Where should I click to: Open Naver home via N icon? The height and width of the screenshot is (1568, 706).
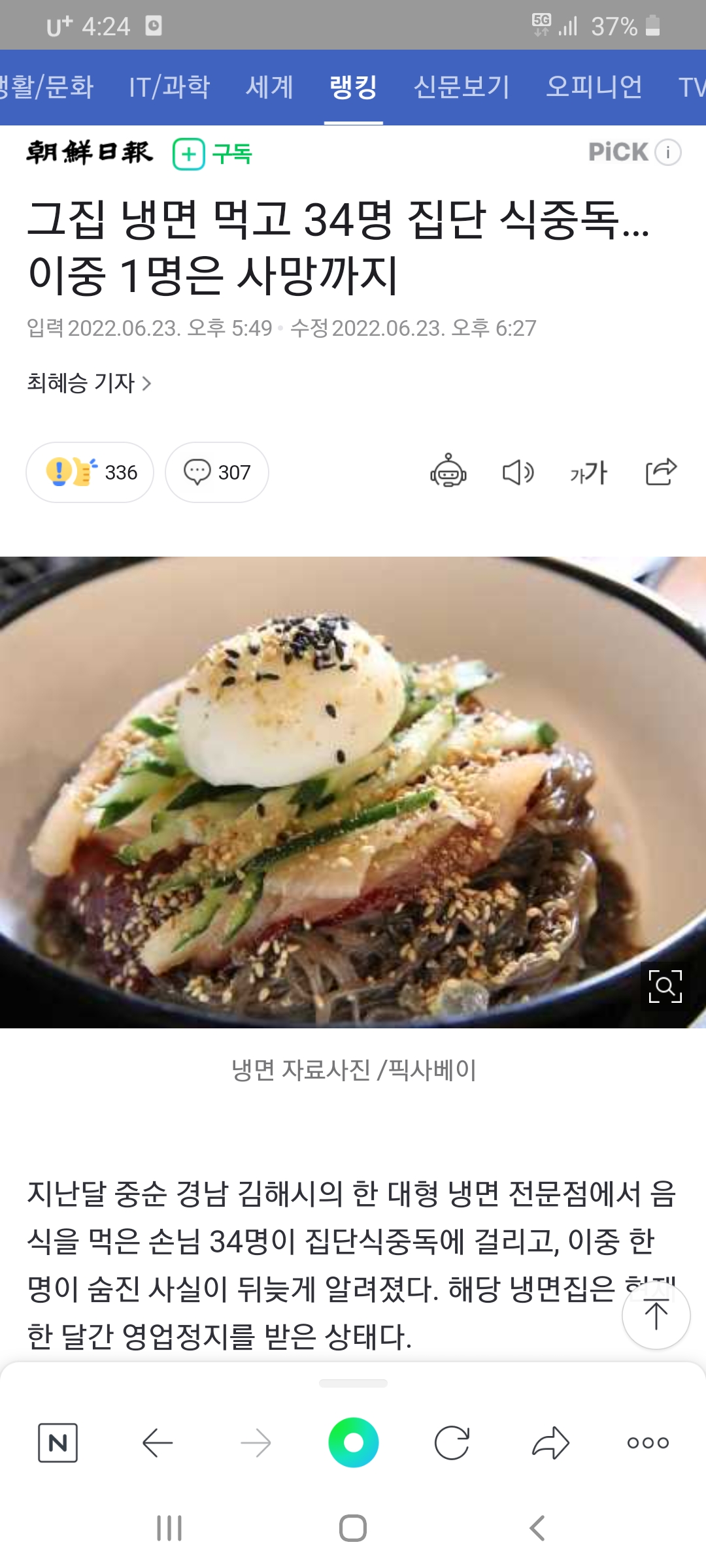[x=58, y=1443]
